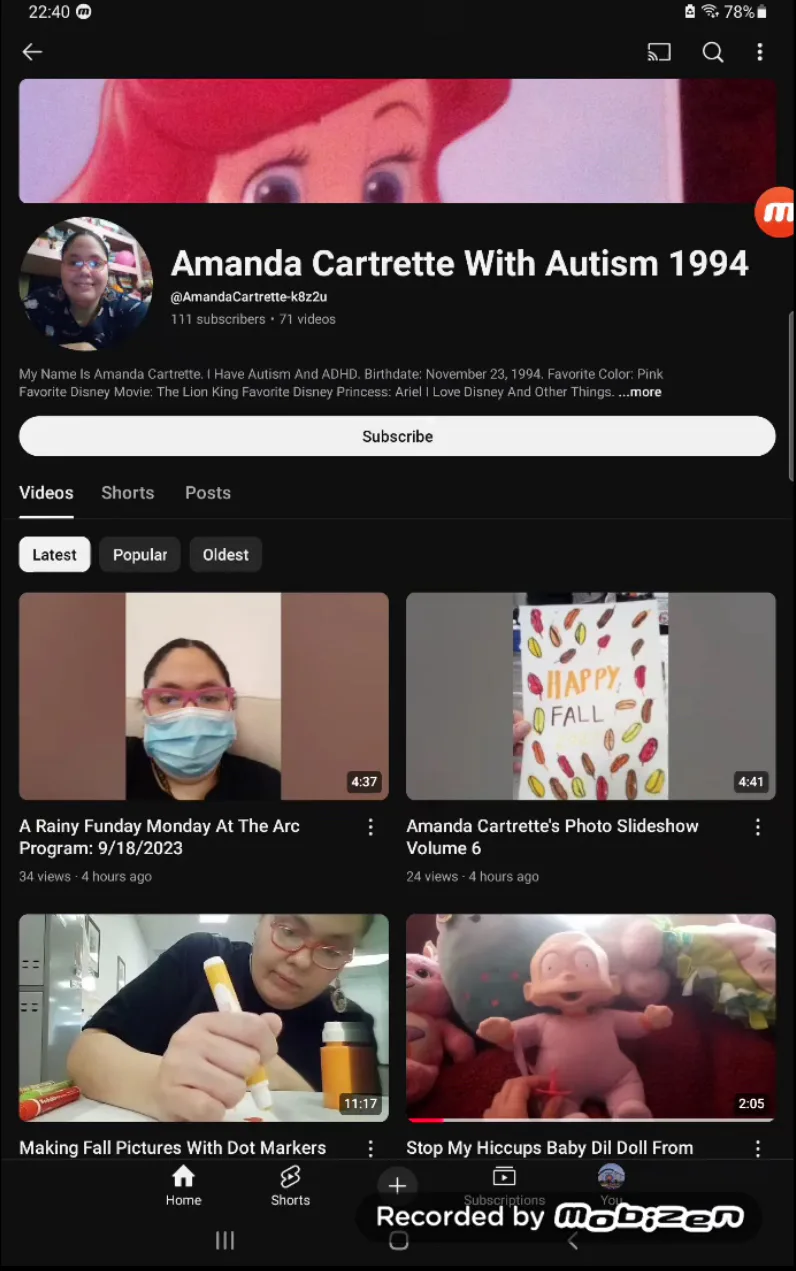
Task: Go back using the top arrow
Action: [x=32, y=52]
